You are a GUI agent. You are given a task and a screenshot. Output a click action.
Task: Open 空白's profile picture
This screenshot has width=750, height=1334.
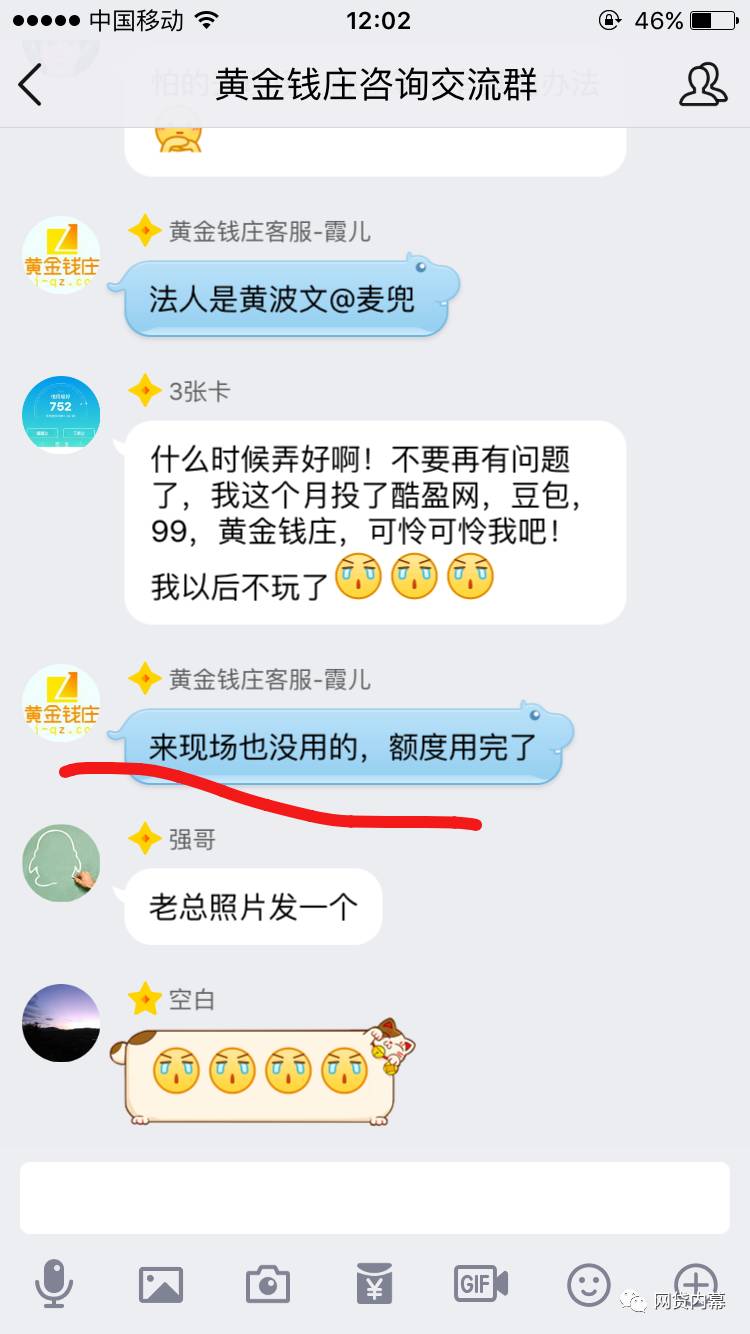(x=61, y=1022)
